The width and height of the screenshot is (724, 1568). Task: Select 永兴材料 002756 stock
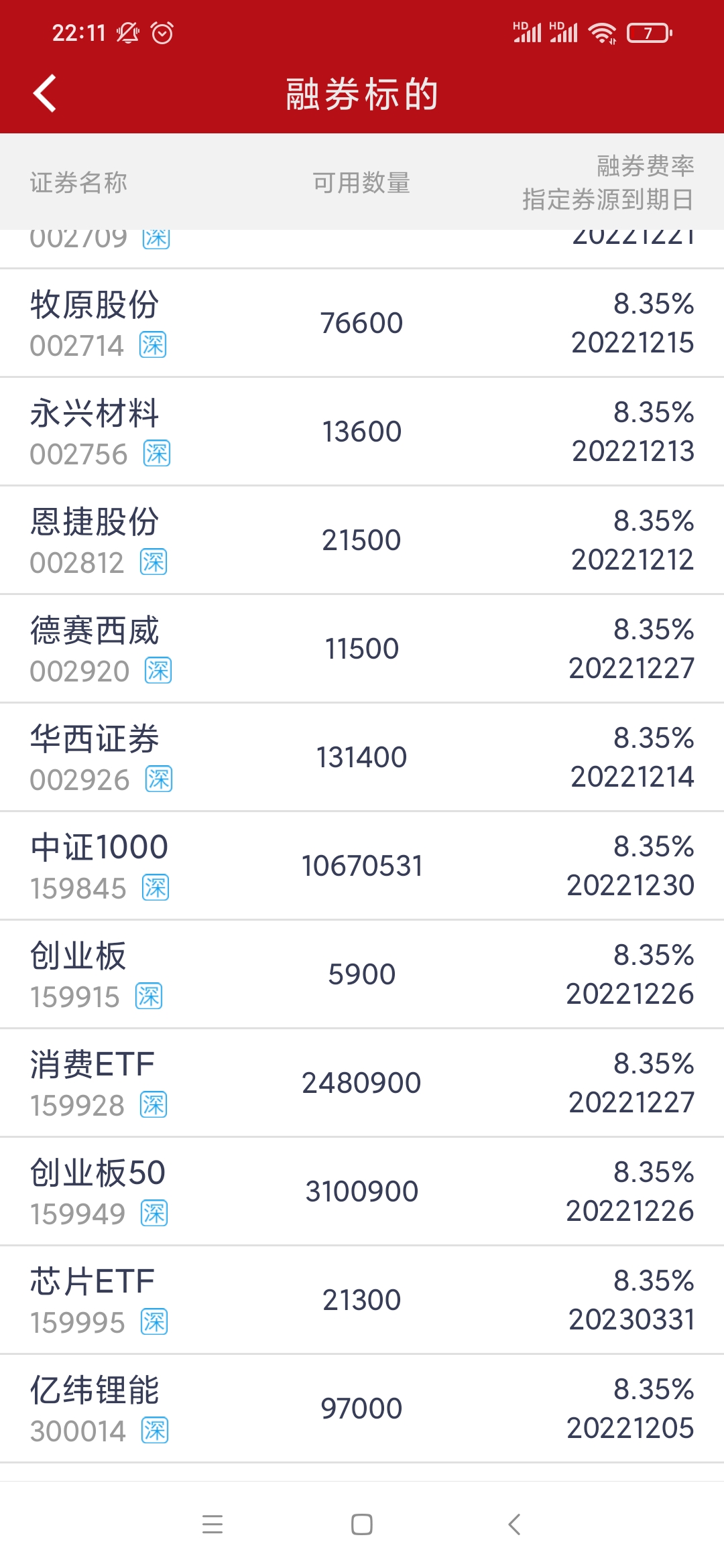click(362, 432)
